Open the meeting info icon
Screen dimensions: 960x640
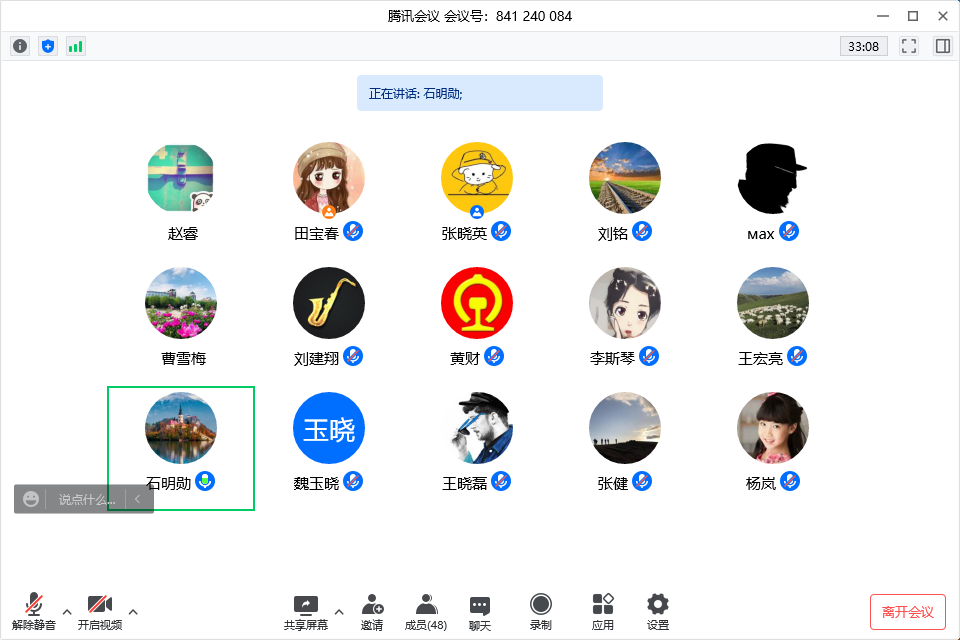(20, 46)
